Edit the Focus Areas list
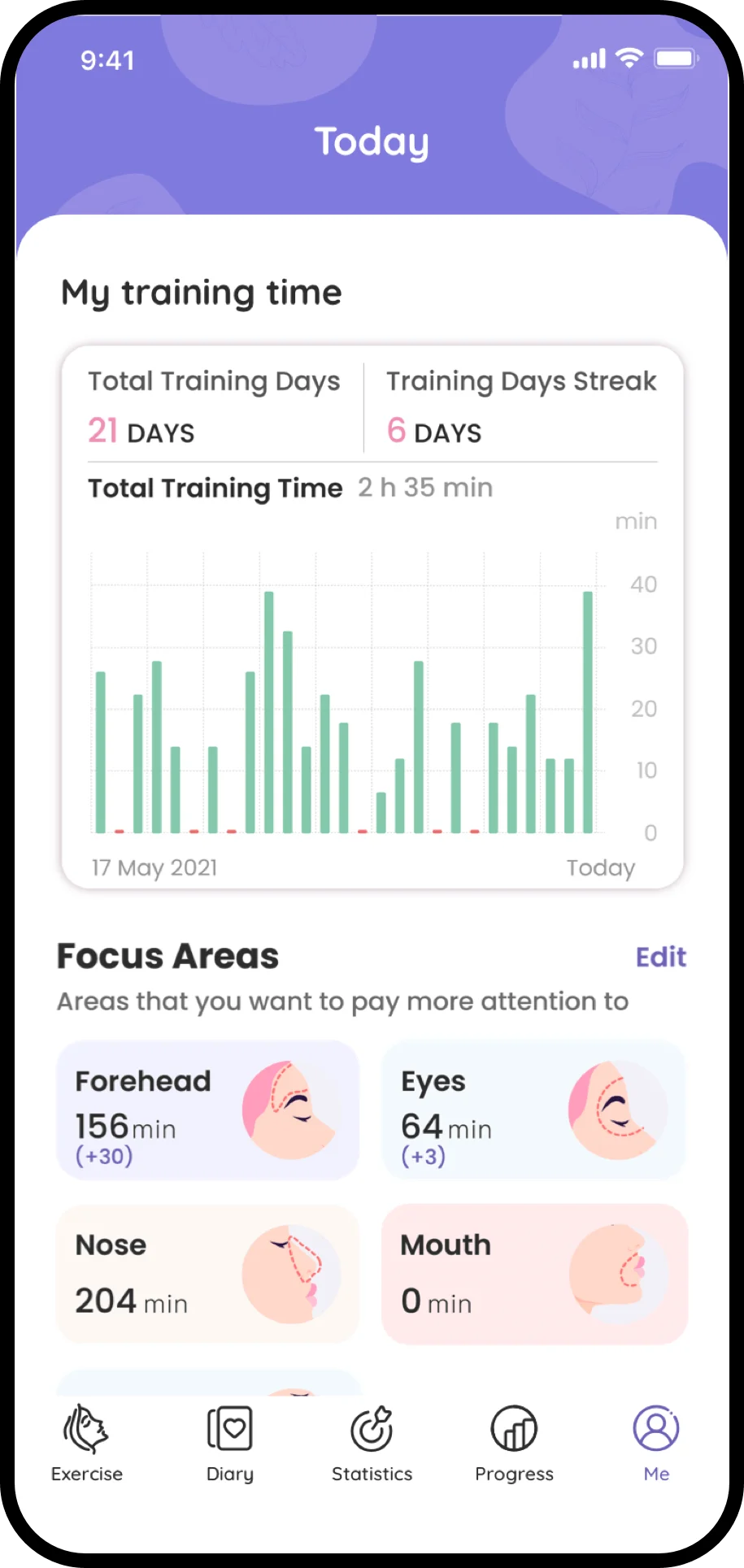744x1568 pixels. click(x=660, y=957)
